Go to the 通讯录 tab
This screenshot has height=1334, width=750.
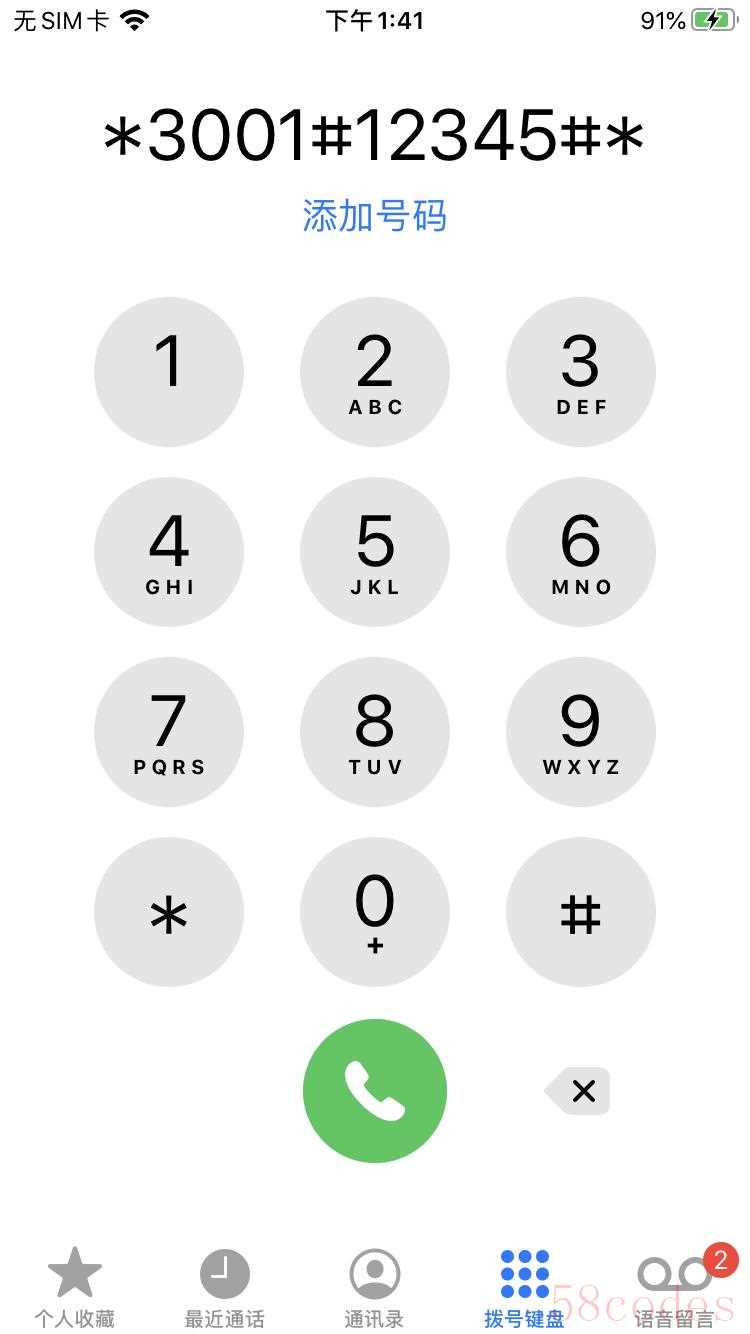pos(375,1288)
